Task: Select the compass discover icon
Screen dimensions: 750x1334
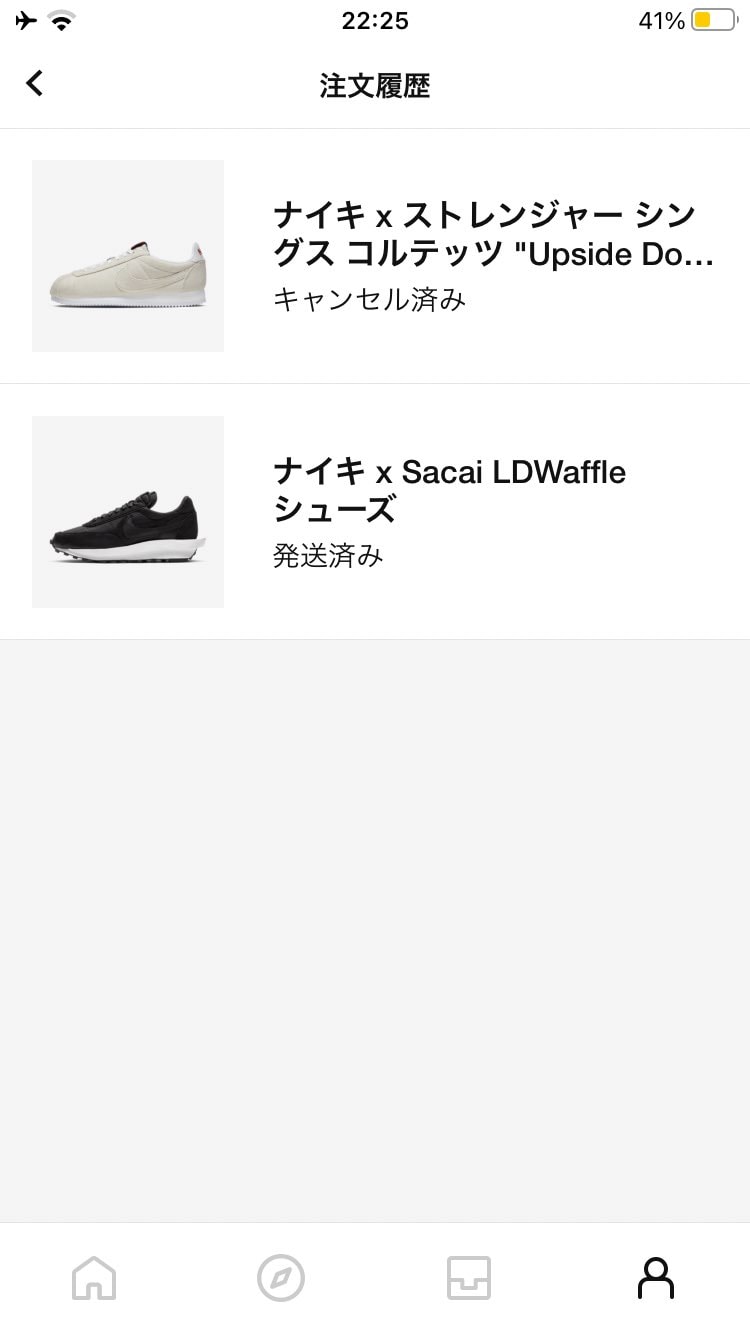Action: [x=281, y=1277]
